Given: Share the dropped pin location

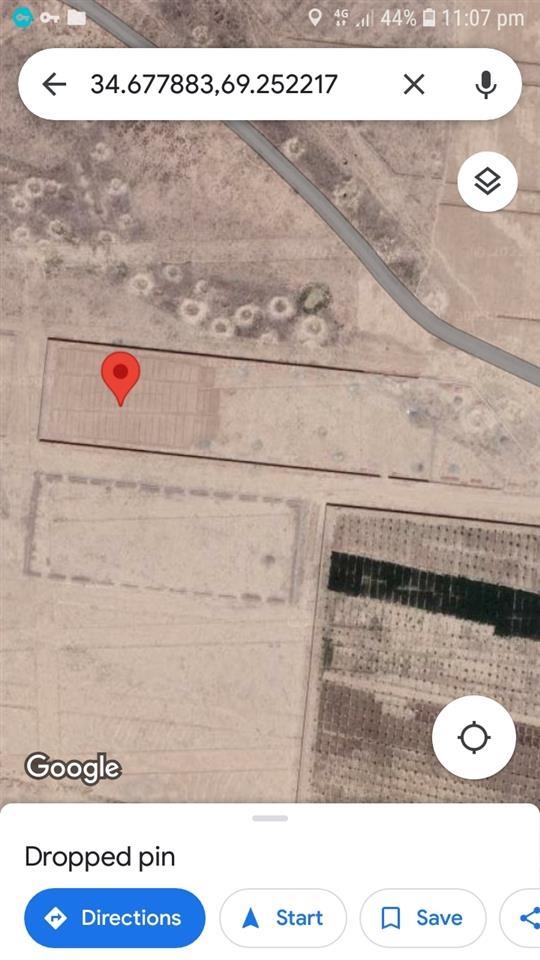Looking at the screenshot, I should 521,918.
